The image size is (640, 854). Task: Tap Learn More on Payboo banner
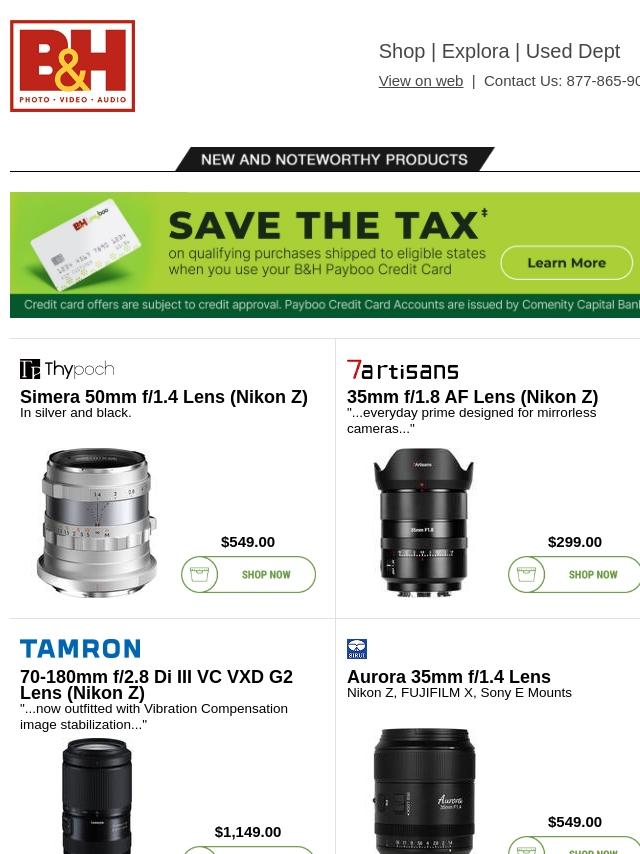[566, 263]
